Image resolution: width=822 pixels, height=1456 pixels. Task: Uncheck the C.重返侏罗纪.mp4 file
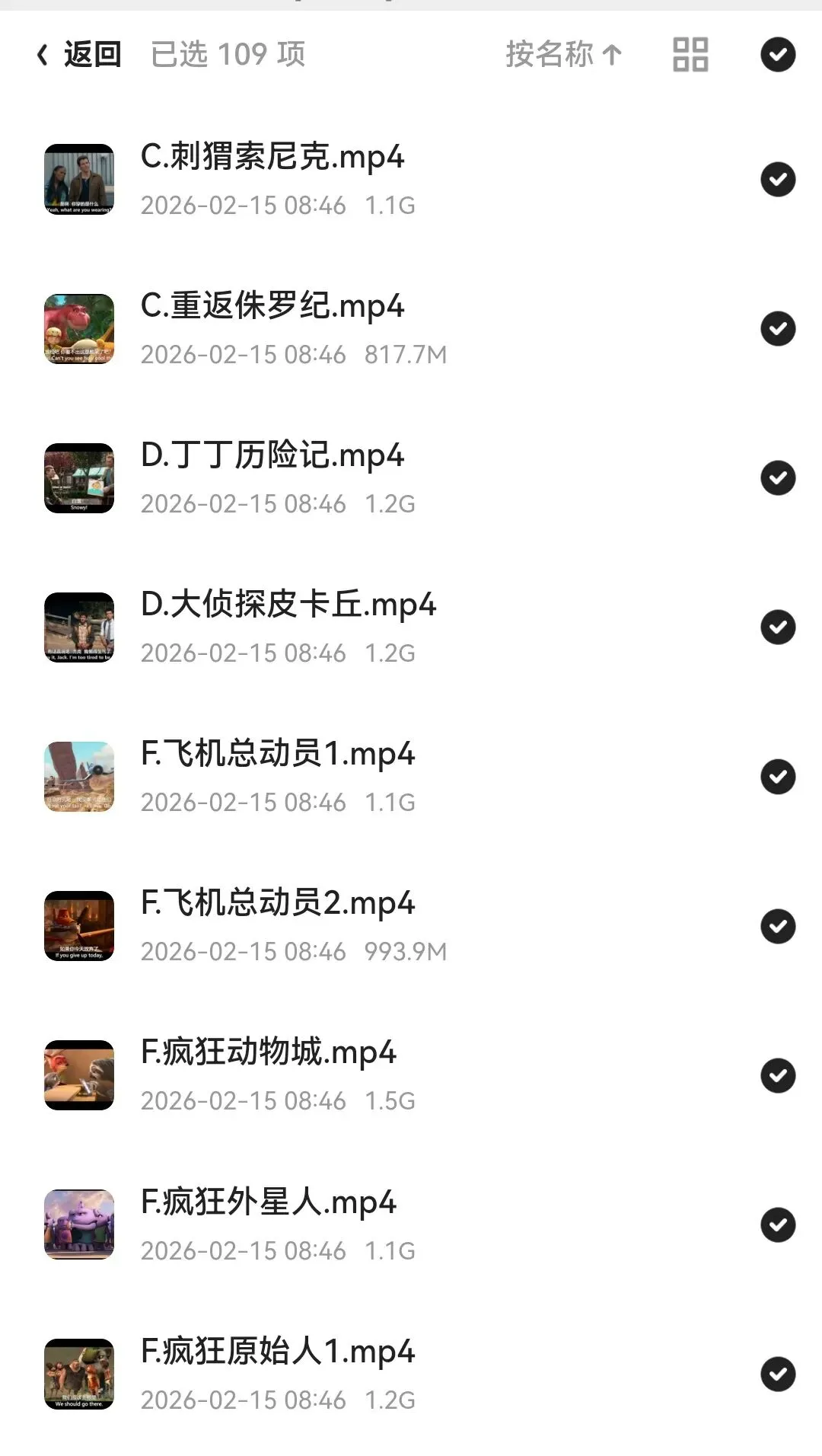click(778, 329)
